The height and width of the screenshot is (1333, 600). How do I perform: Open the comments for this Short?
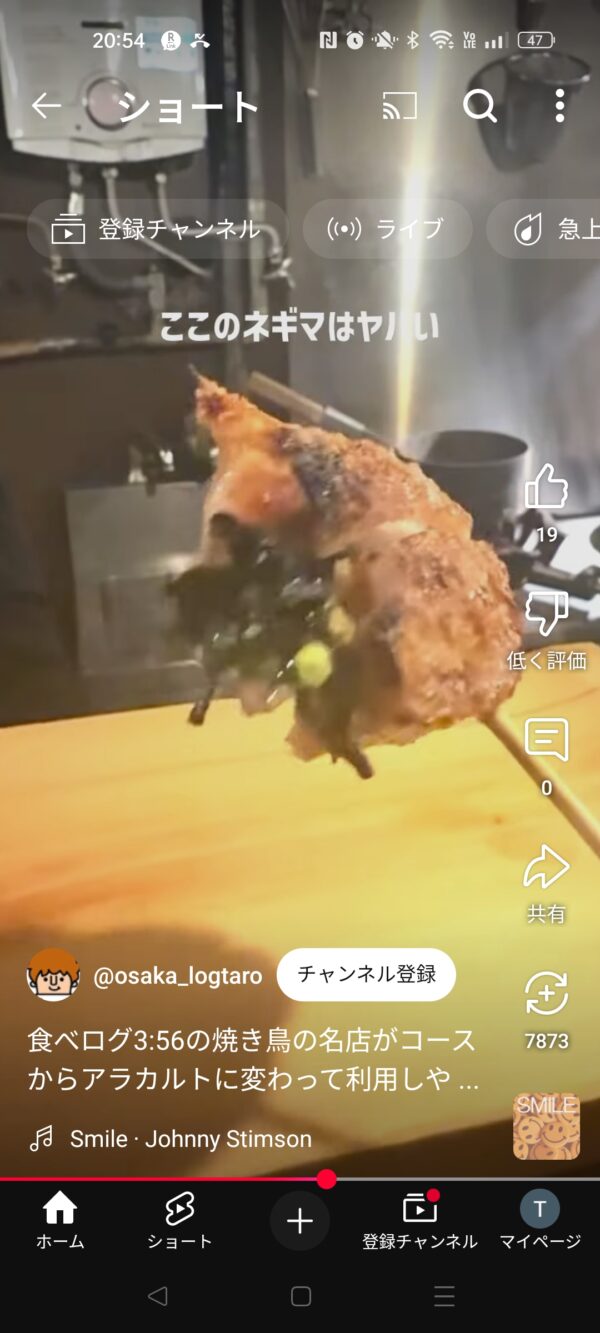pos(546,741)
